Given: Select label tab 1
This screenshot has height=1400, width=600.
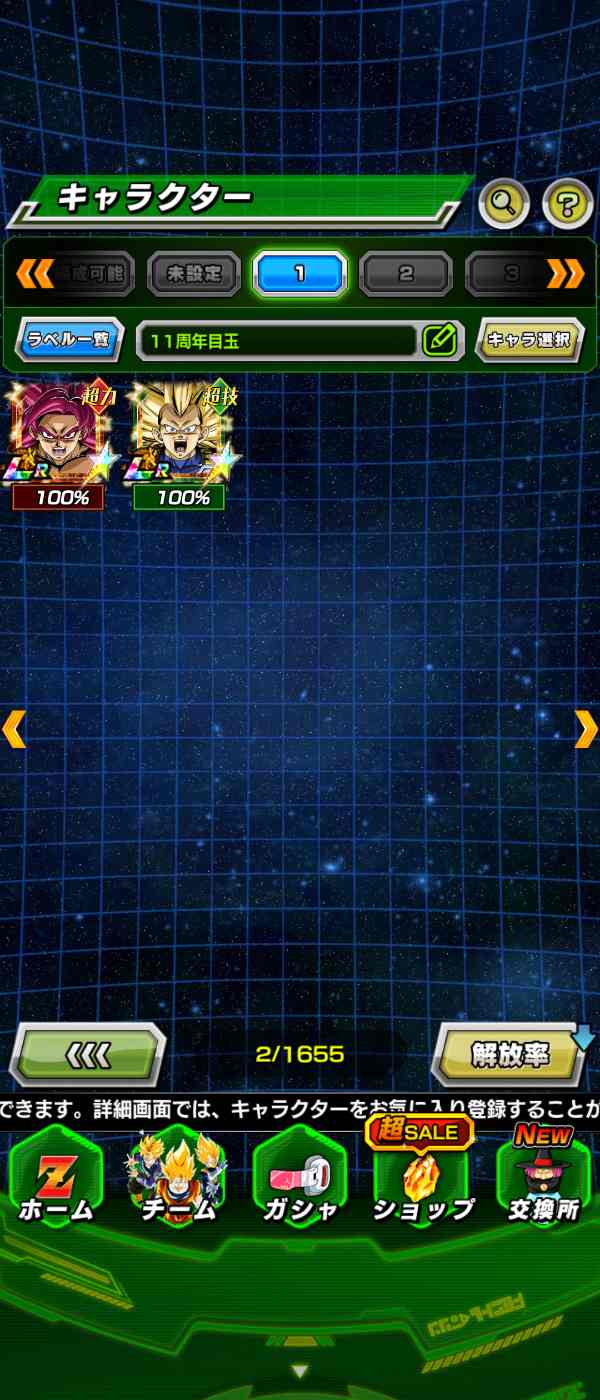Looking at the screenshot, I should click(x=300, y=273).
